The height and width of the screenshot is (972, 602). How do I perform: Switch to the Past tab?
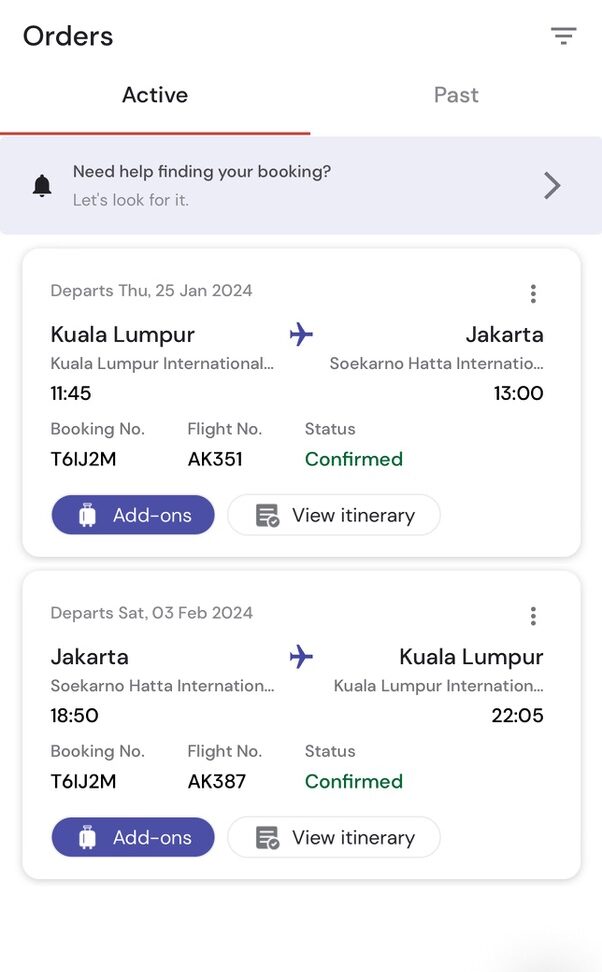click(456, 95)
